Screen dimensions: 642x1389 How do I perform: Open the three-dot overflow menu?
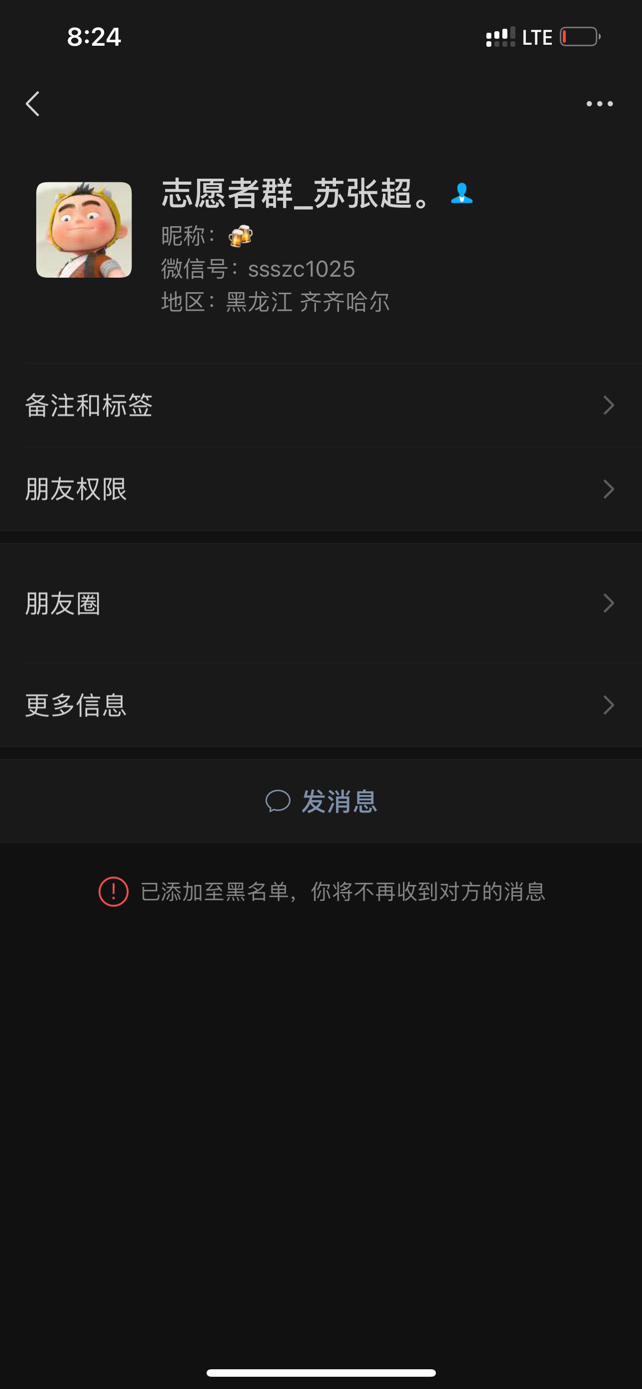pyautogui.click(x=599, y=104)
